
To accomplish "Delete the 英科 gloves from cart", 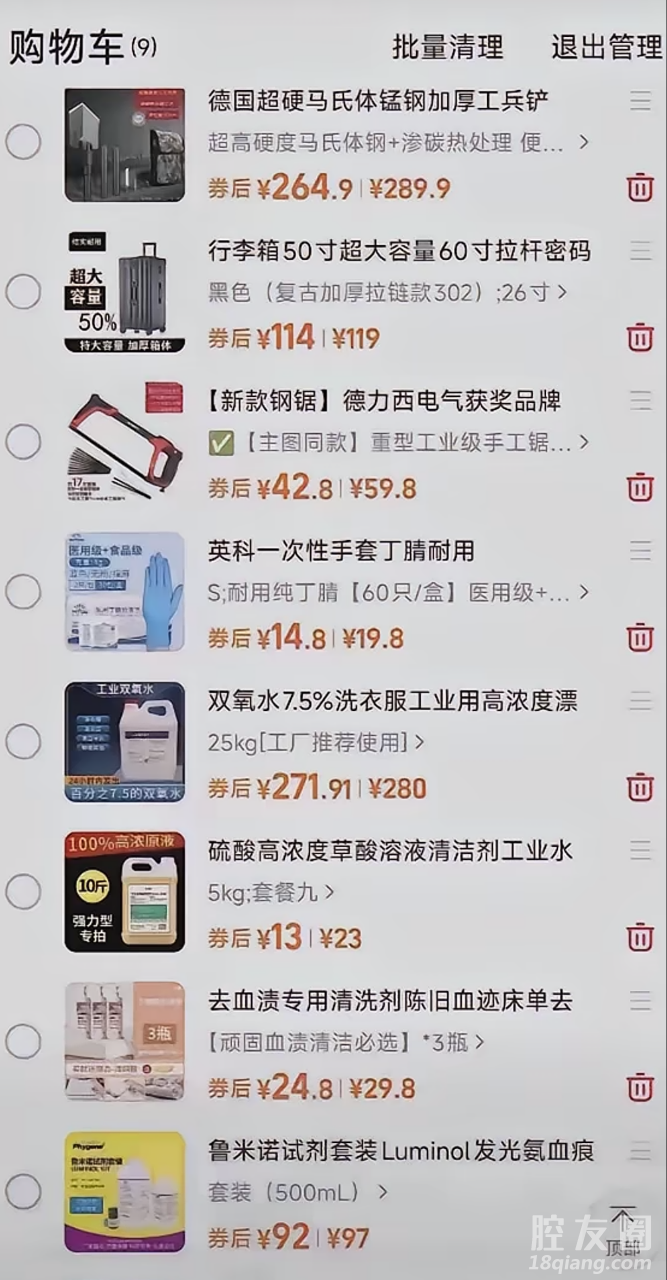I will pyautogui.click(x=640, y=637).
